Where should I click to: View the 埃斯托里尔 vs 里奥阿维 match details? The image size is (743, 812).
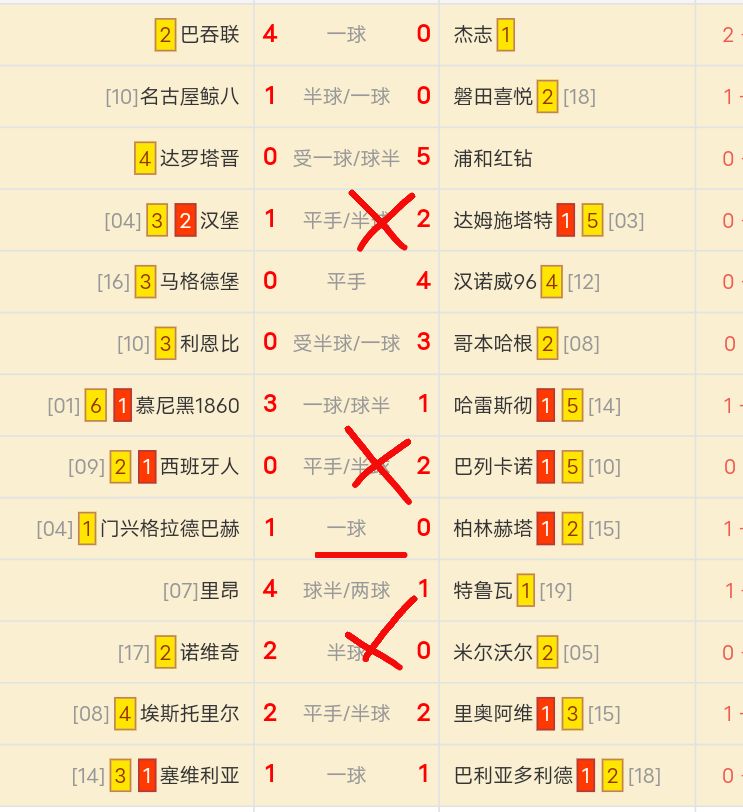pos(346,714)
